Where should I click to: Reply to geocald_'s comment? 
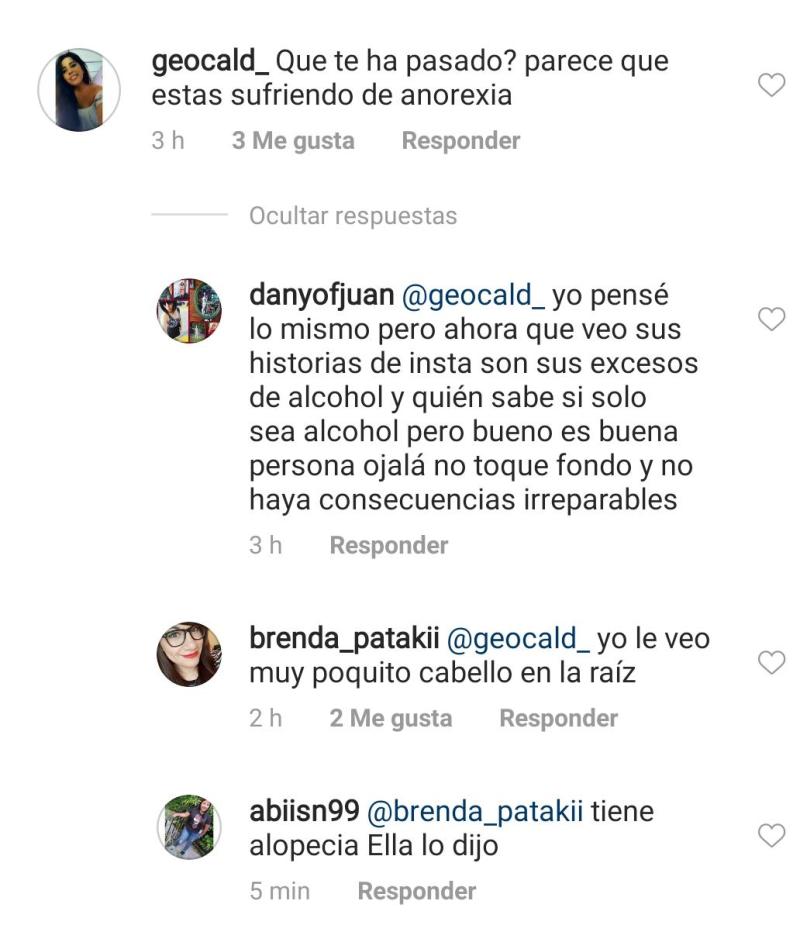[x=460, y=141]
